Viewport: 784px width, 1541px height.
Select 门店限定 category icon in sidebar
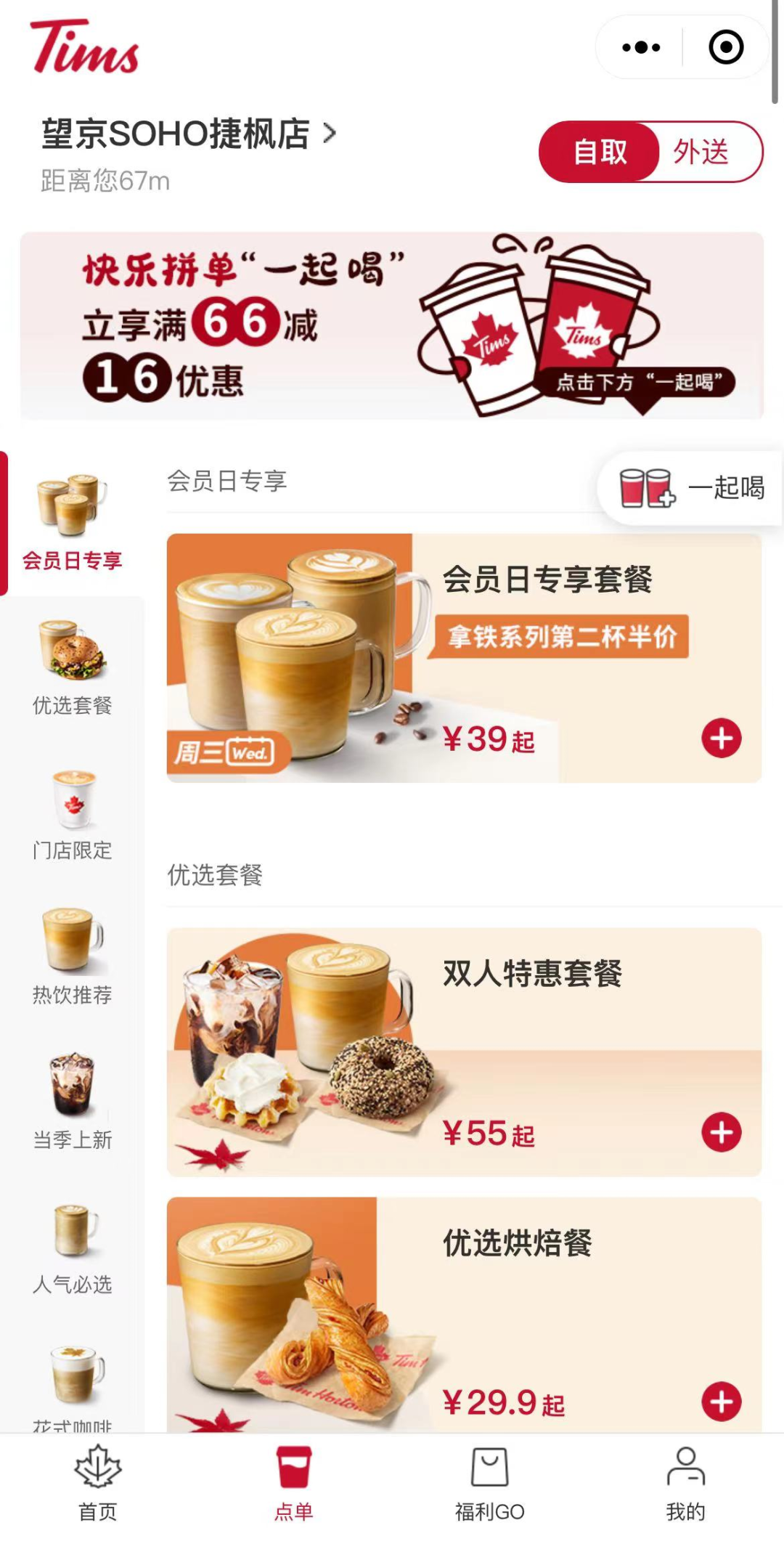73,808
